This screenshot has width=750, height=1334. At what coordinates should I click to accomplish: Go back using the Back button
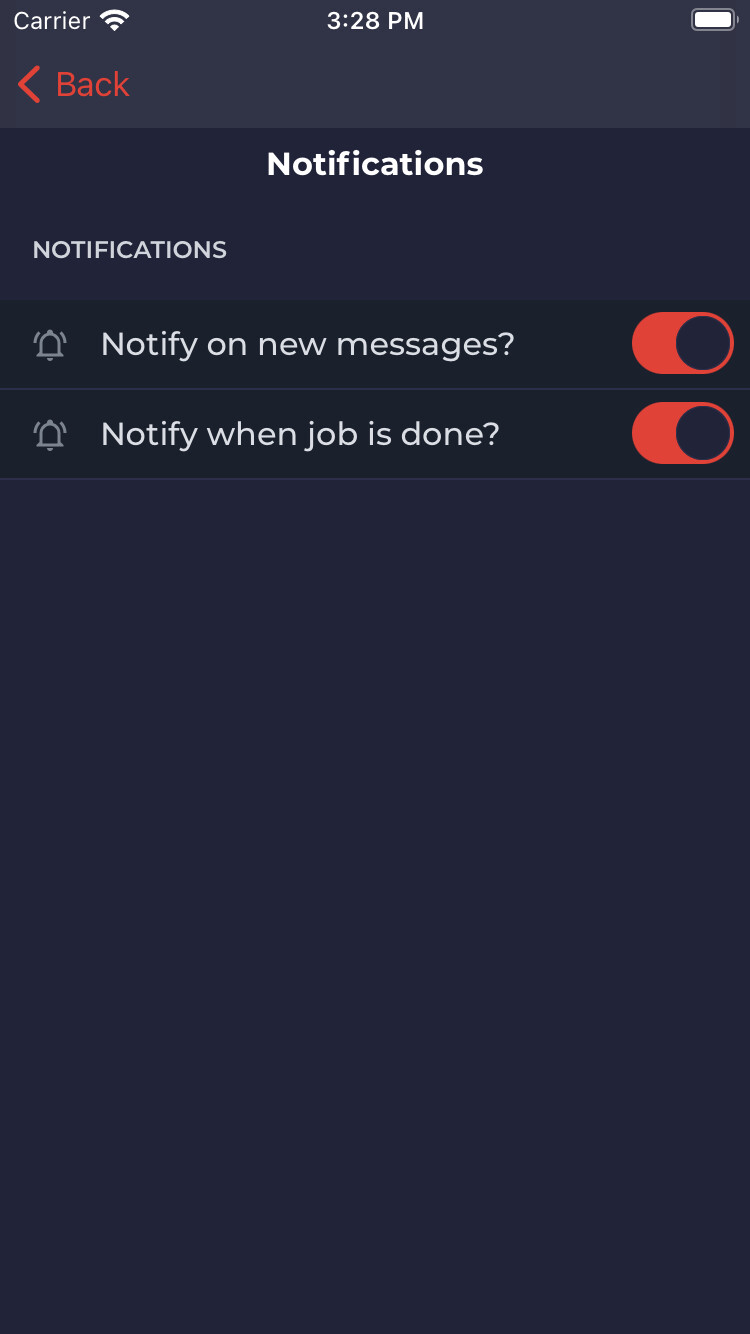tap(74, 85)
